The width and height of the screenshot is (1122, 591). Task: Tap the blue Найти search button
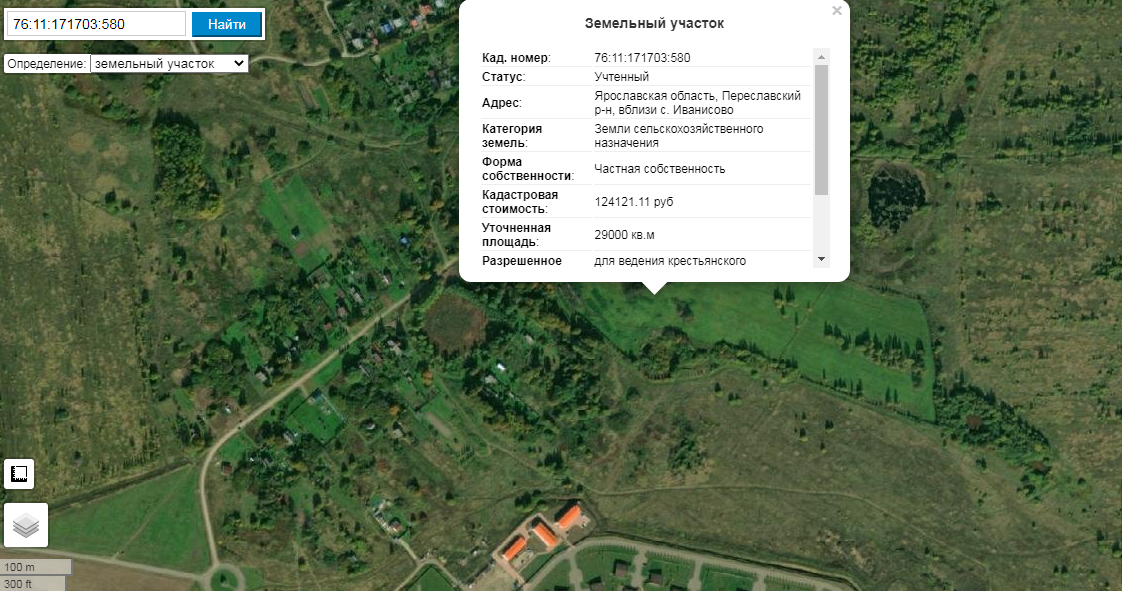pyautogui.click(x=227, y=24)
